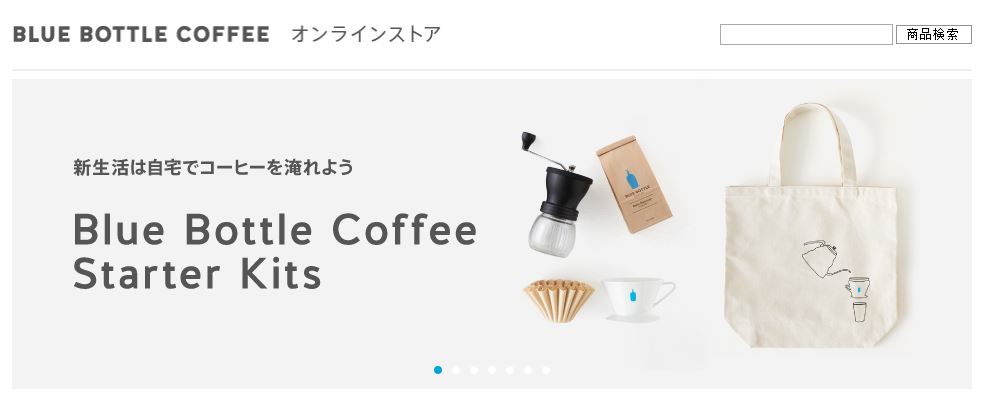984x403 pixels.
Task: Jump to the second carousel slide
Action: tap(456, 370)
